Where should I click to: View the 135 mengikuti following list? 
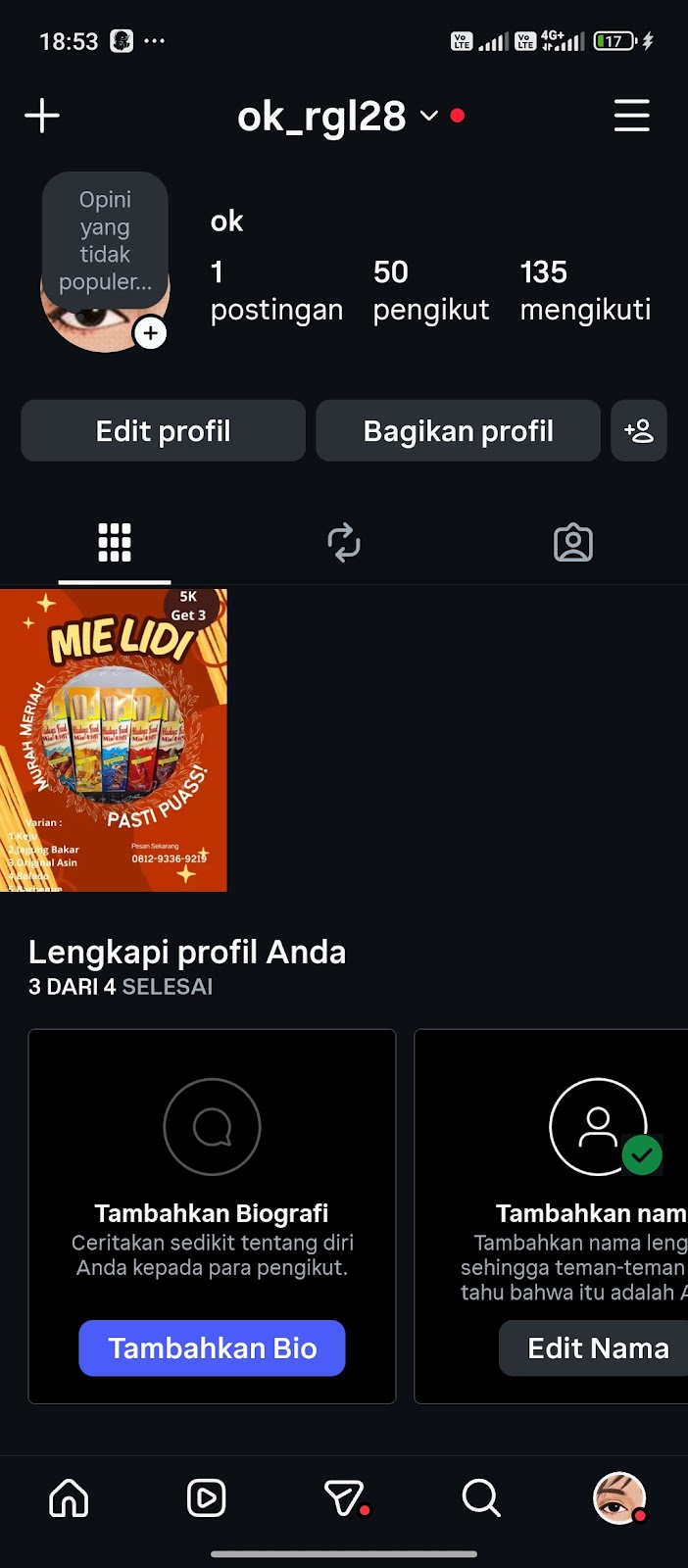point(585,290)
